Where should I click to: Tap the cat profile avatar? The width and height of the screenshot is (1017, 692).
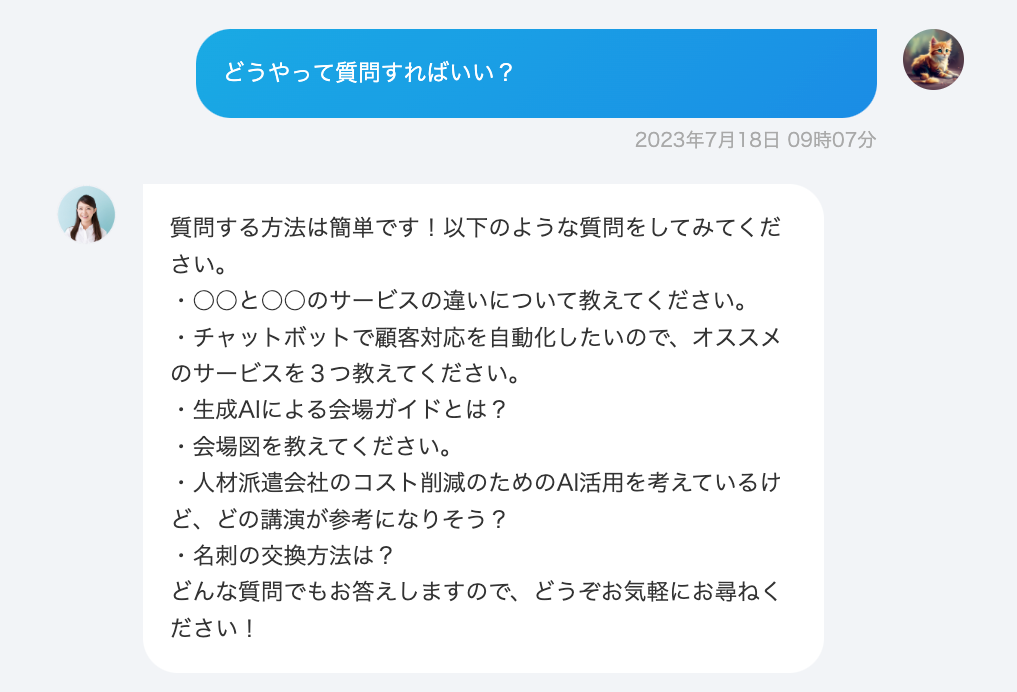[933, 60]
